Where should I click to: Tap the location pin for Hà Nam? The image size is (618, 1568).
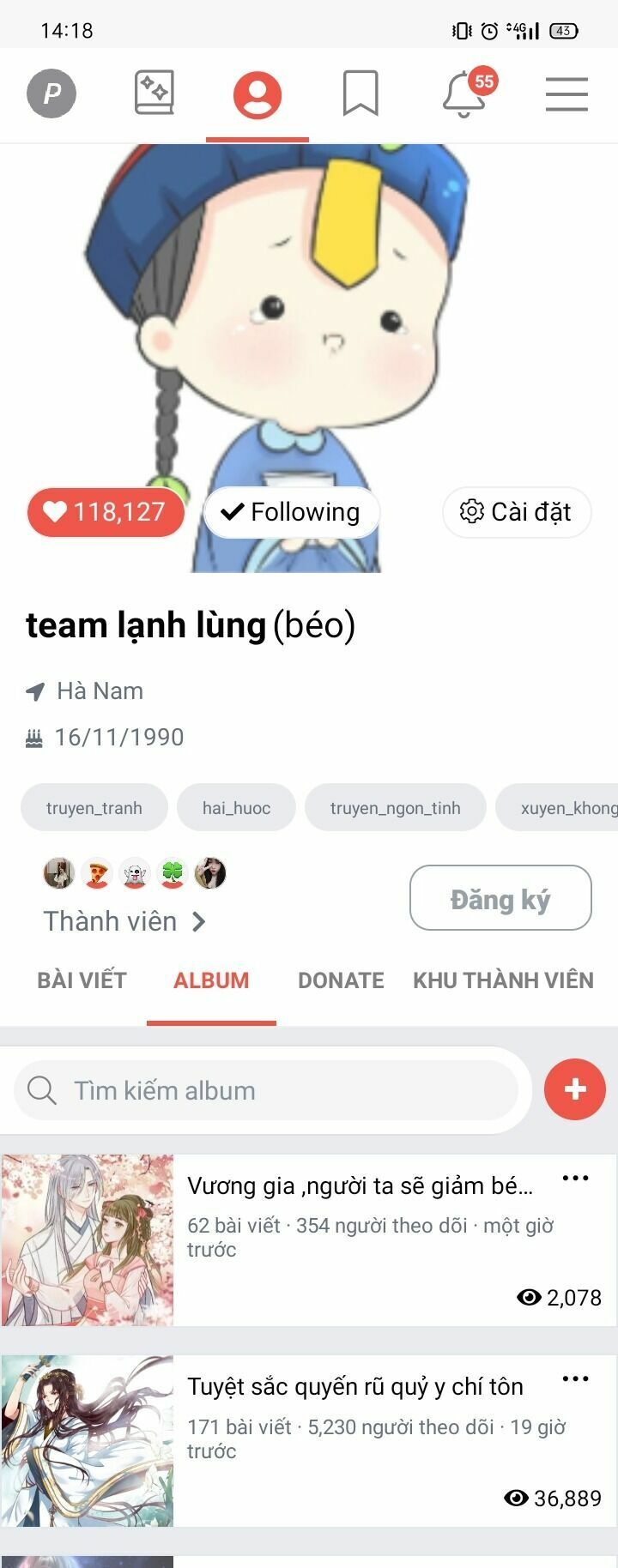35,690
